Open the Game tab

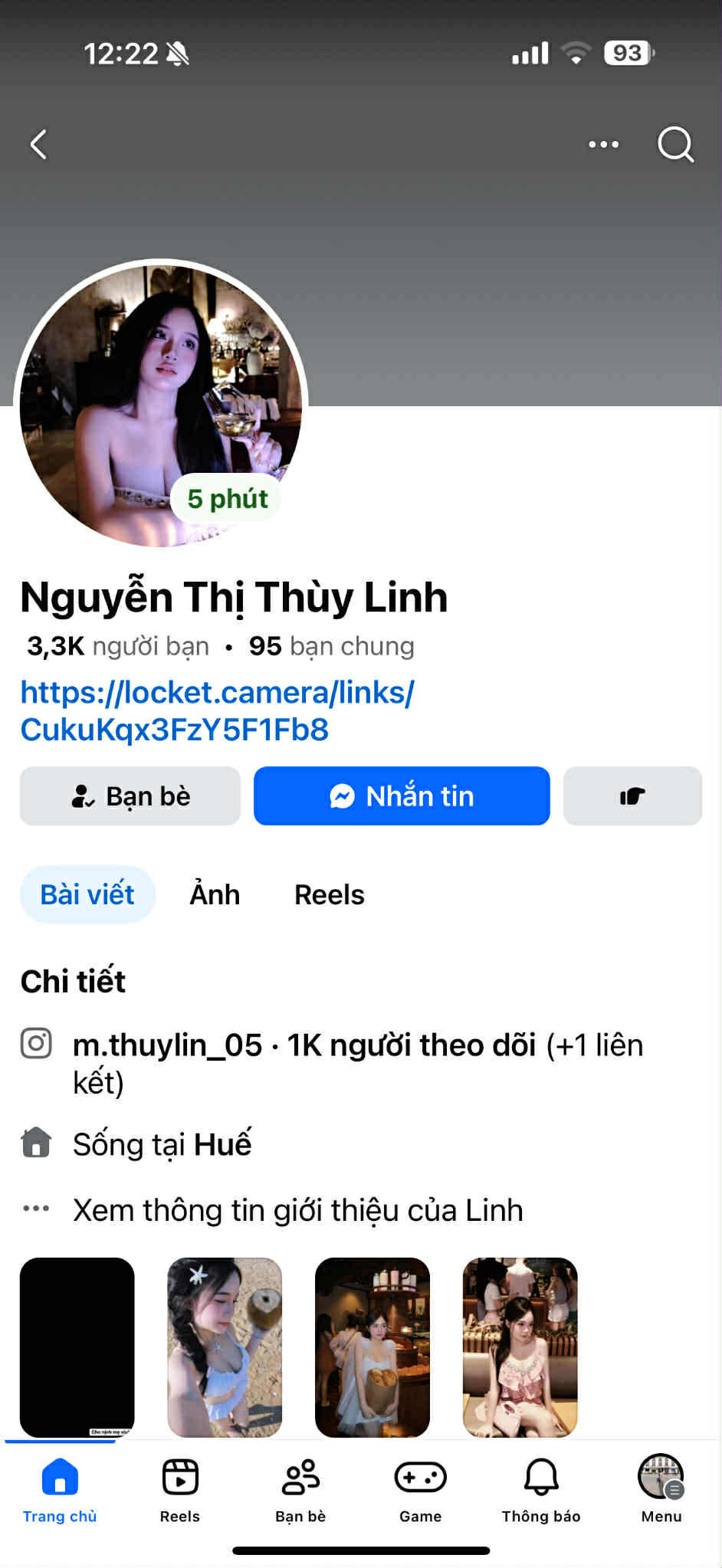click(x=420, y=1489)
